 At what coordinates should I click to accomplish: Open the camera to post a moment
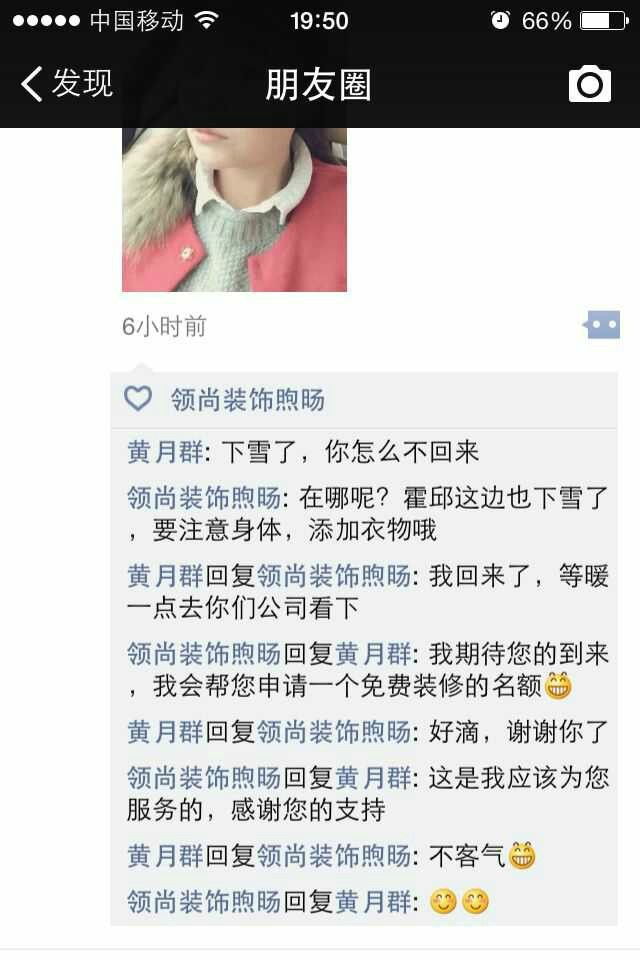[x=589, y=84]
